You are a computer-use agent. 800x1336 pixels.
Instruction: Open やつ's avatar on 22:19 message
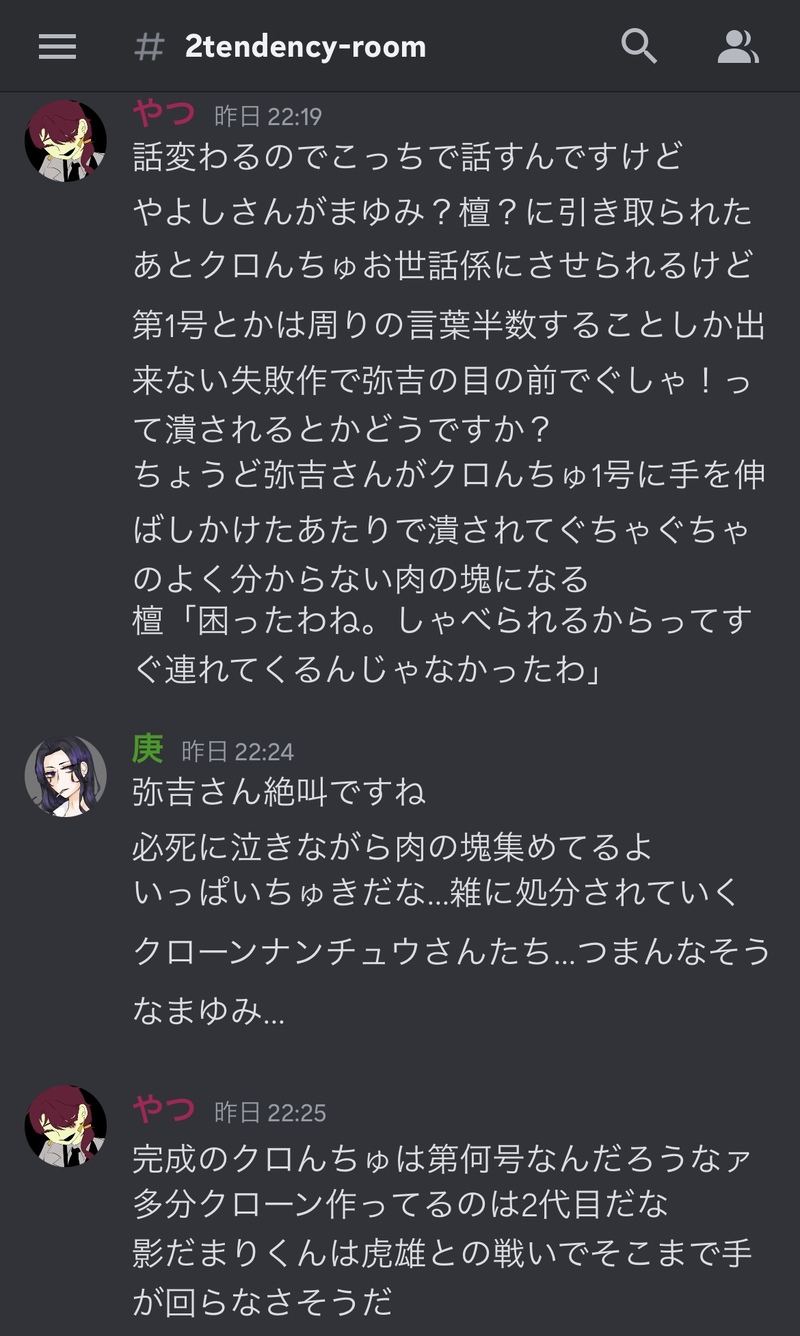65,140
